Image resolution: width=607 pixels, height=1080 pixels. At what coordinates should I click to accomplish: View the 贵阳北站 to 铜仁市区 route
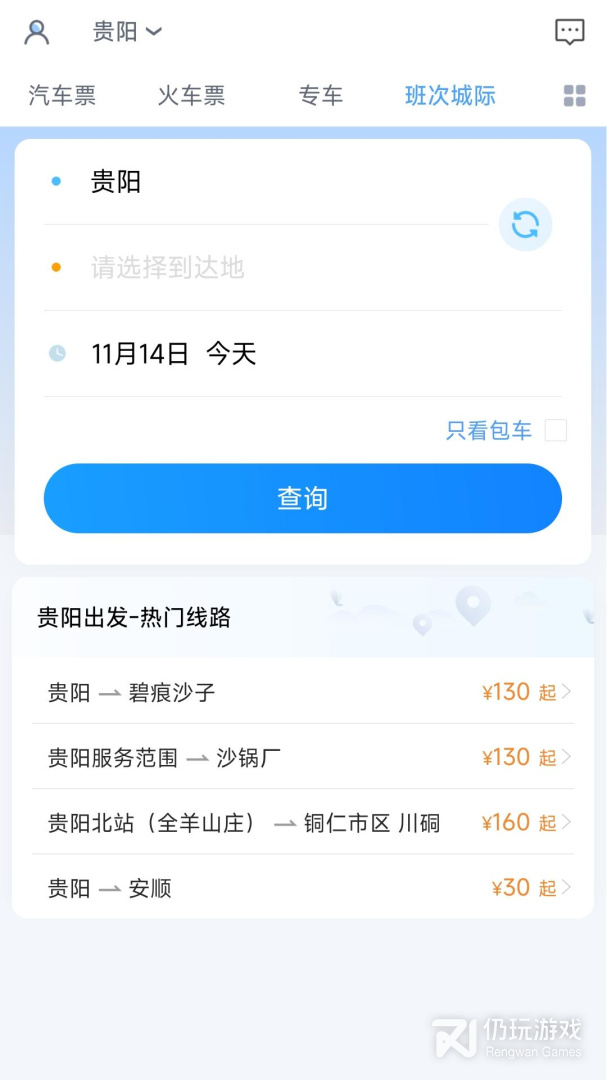coord(302,823)
